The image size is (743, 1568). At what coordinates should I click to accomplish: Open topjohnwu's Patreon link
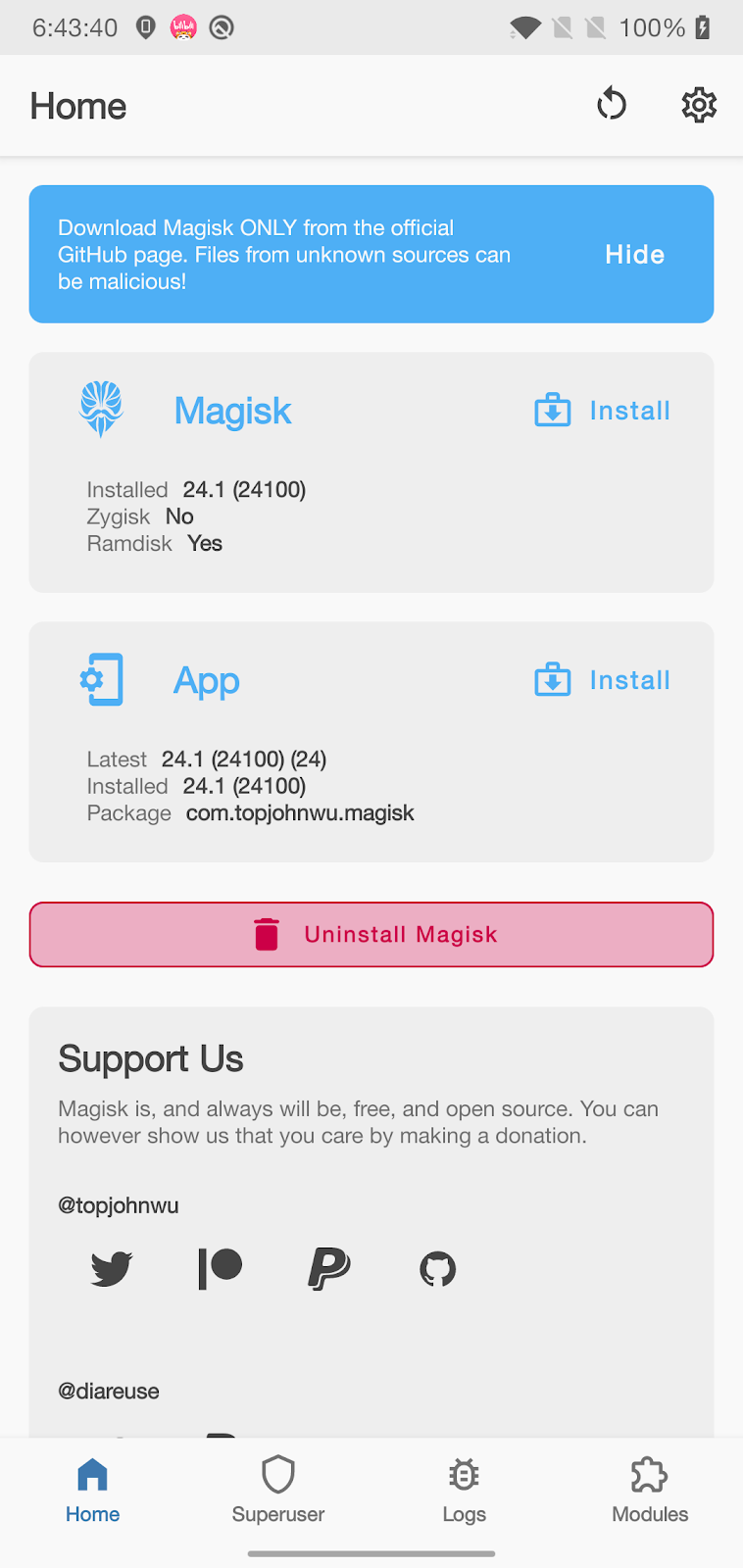[x=221, y=1269]
